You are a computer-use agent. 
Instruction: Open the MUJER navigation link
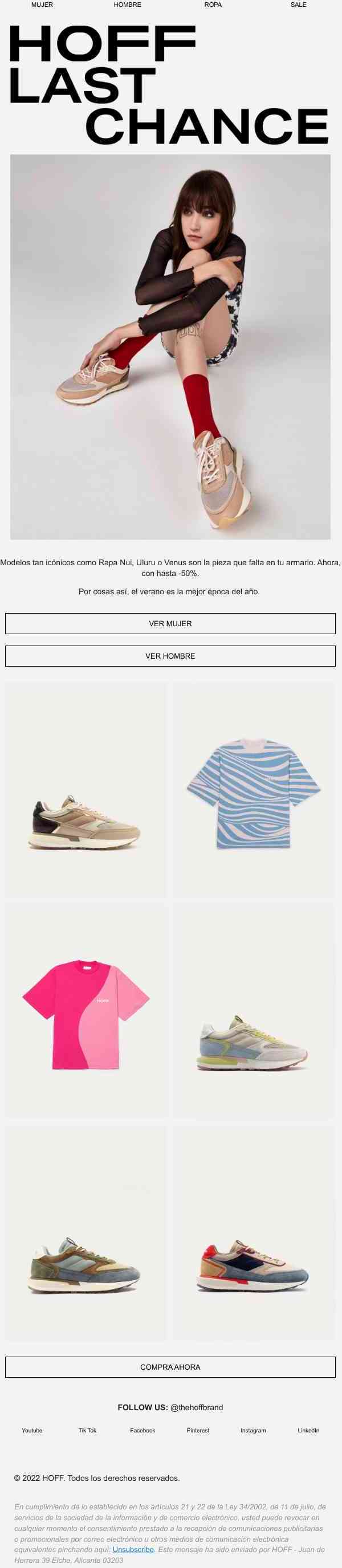(42, 5)
